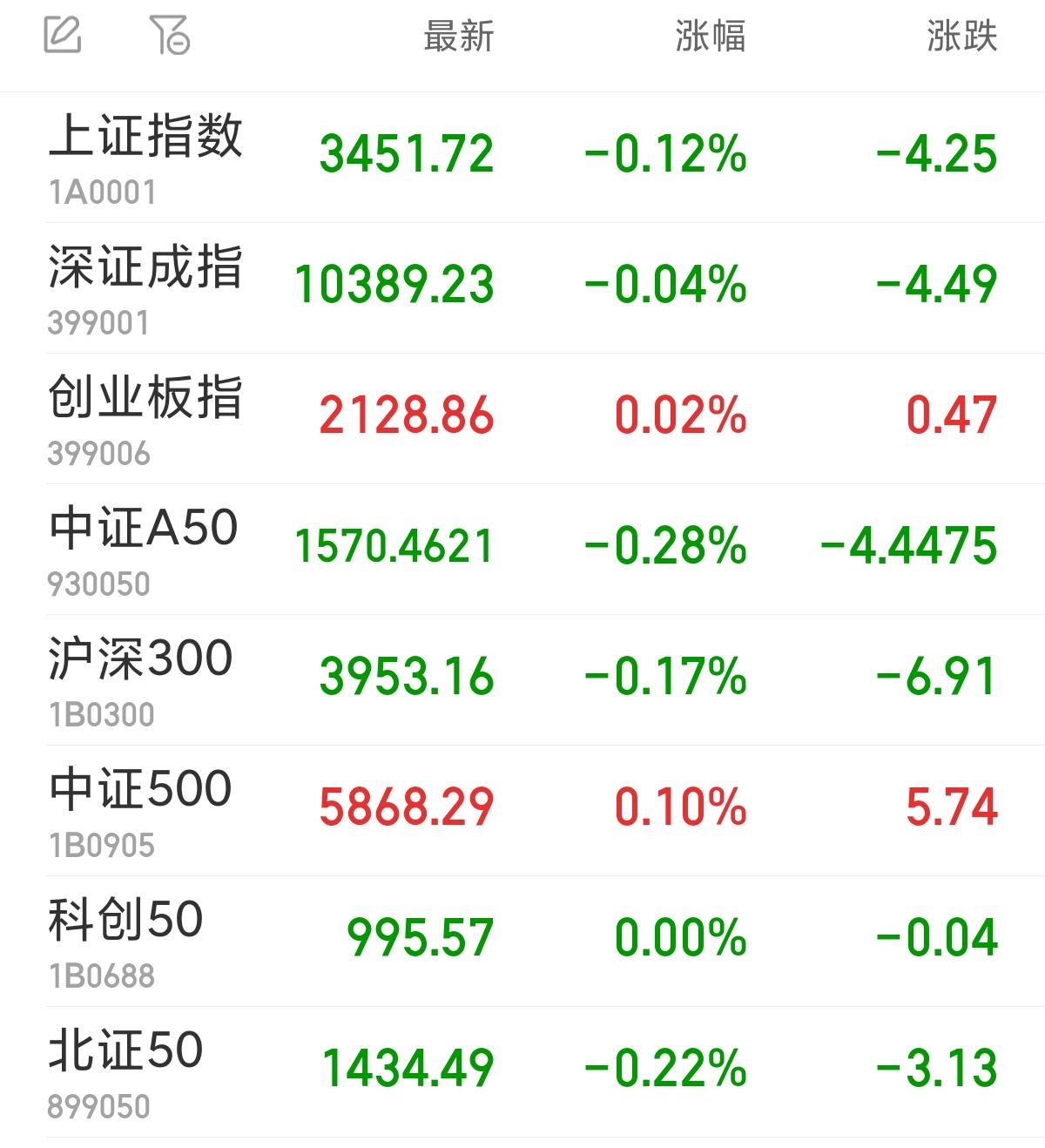Open 上证指数 index details

tap(145, 156)
